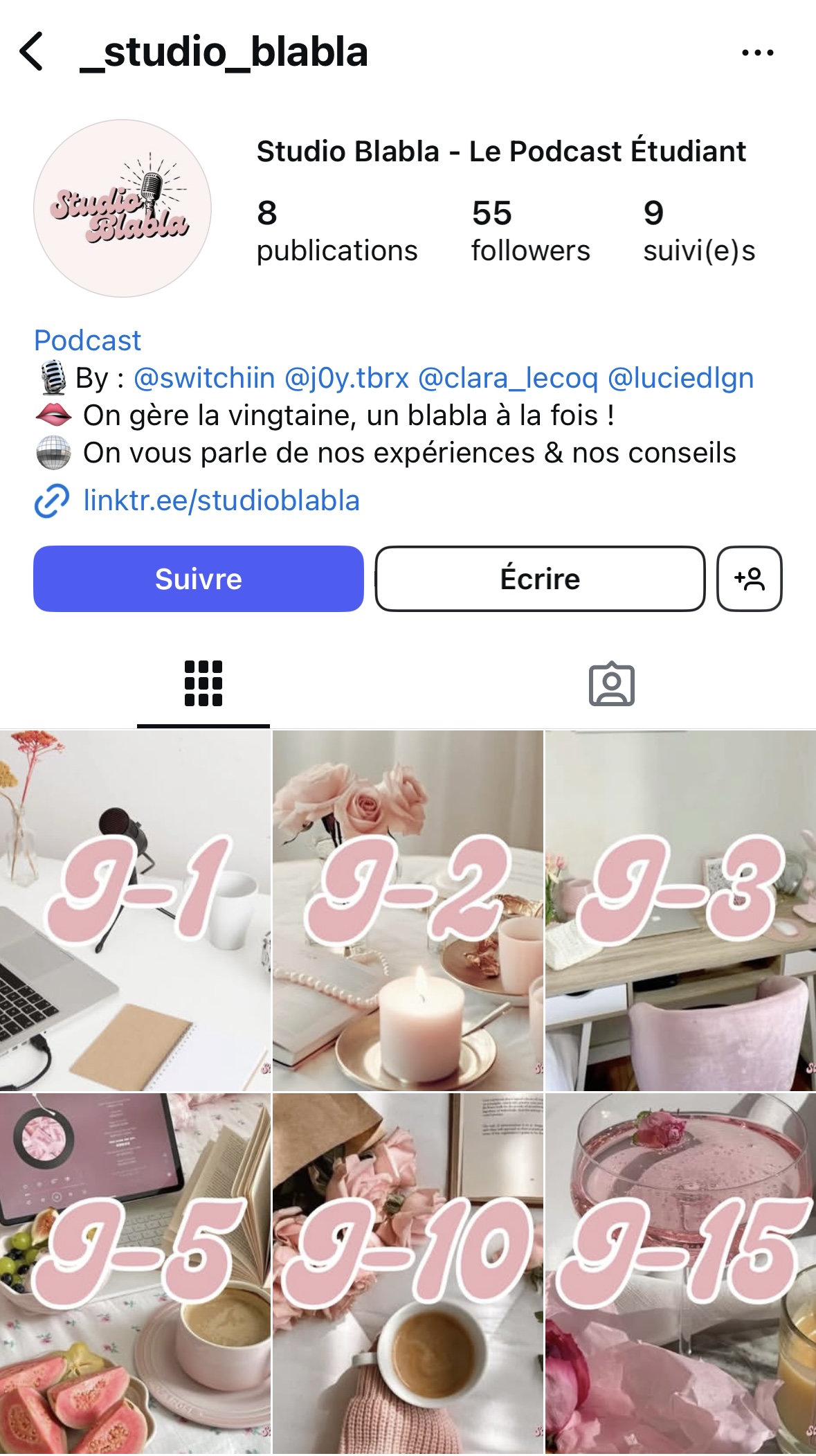Screen dimensions: 816x1456
Task: Open the three-dot options menu
Action: tap(757, 53)
